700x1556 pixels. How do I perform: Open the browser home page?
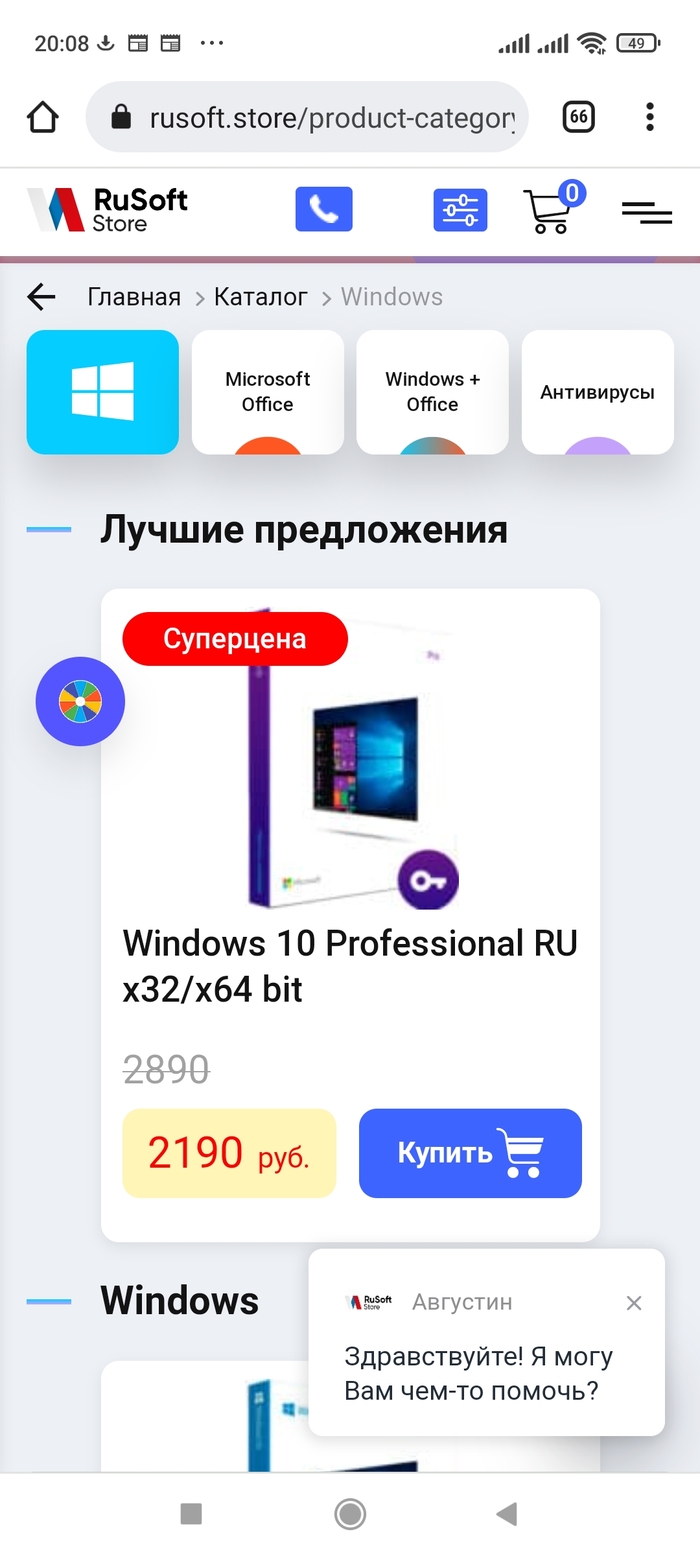[x=42, y=117]
